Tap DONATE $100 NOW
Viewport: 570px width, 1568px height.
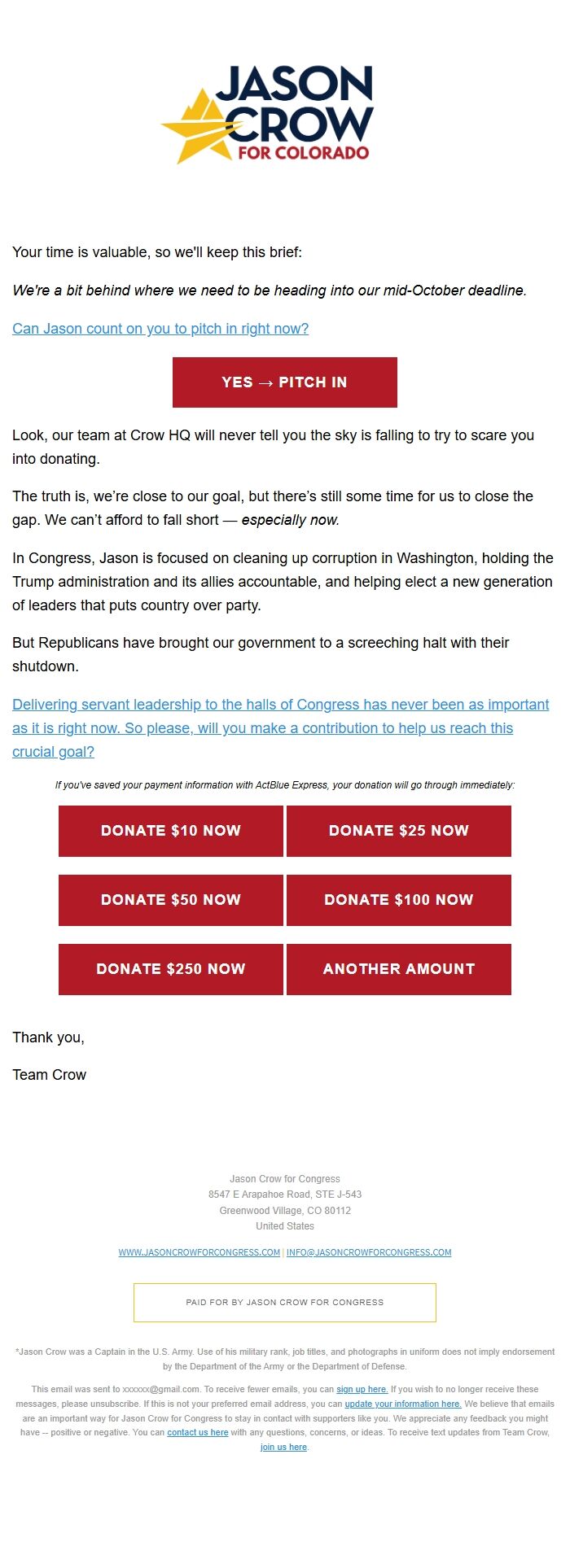[x=398, y=900]
